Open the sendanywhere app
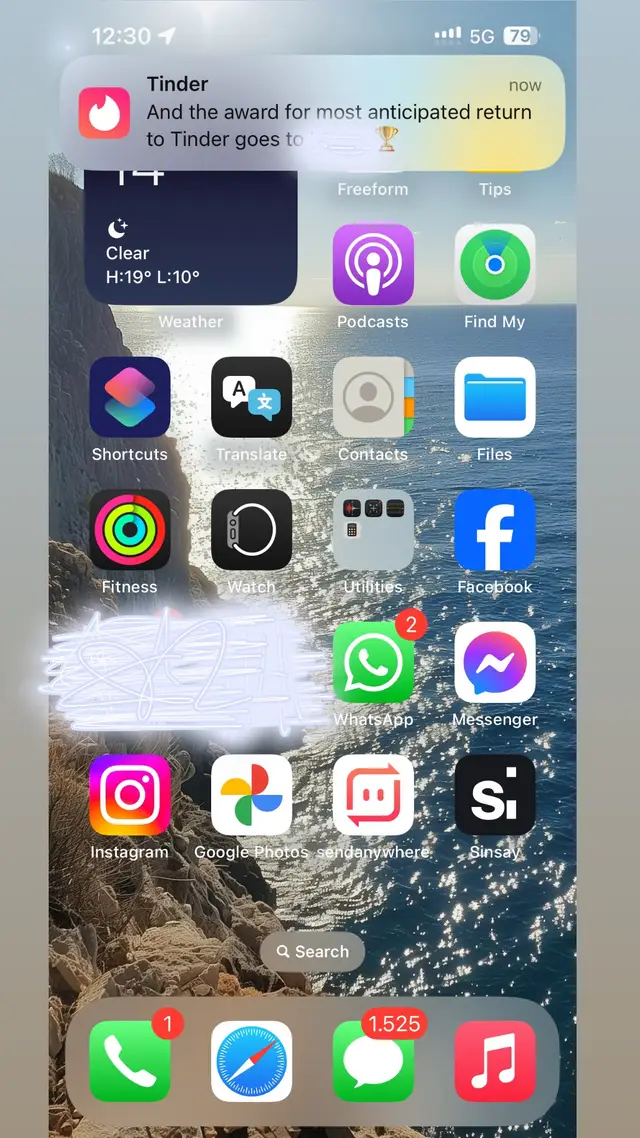Screen dimensions: 640x1138 [x=373, y=795]
